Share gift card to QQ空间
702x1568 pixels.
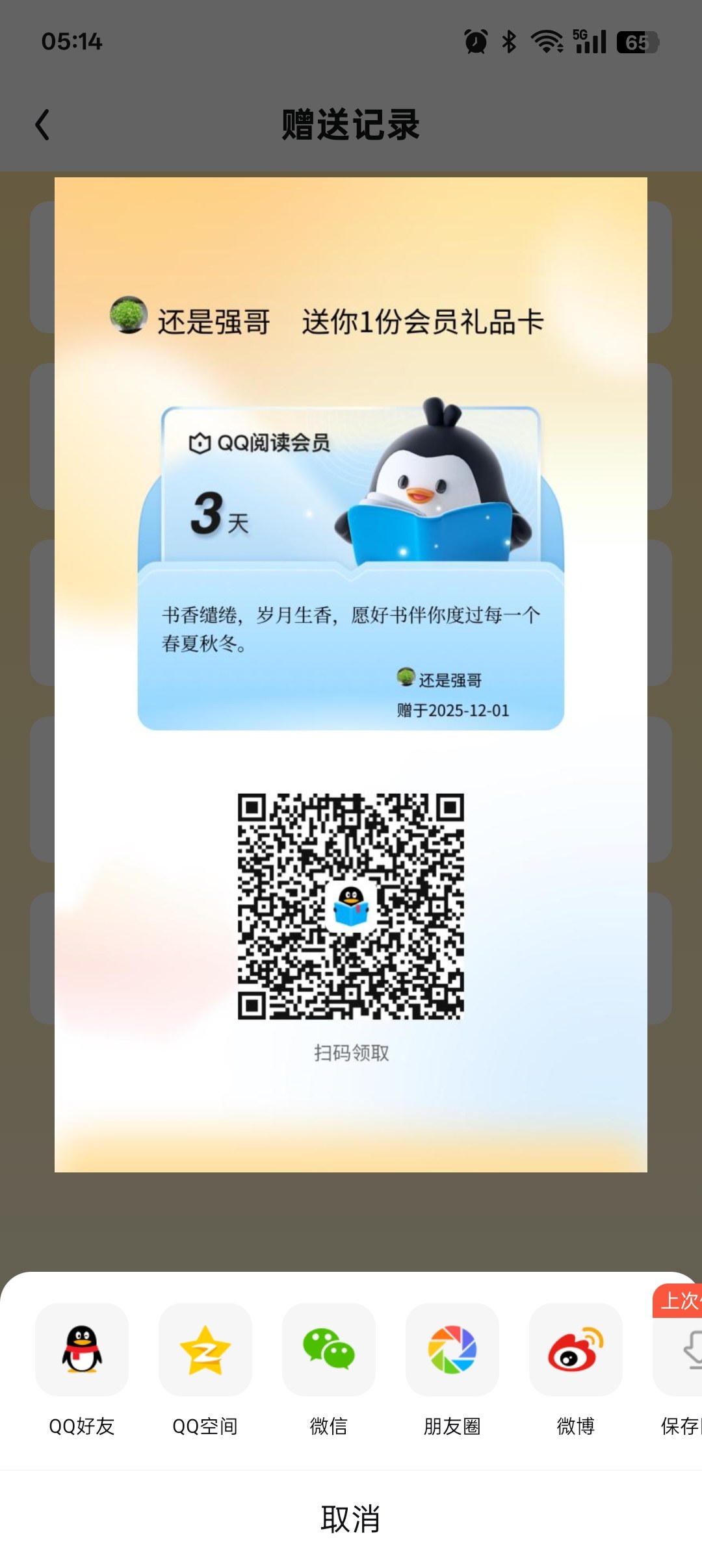(205, 1350)
